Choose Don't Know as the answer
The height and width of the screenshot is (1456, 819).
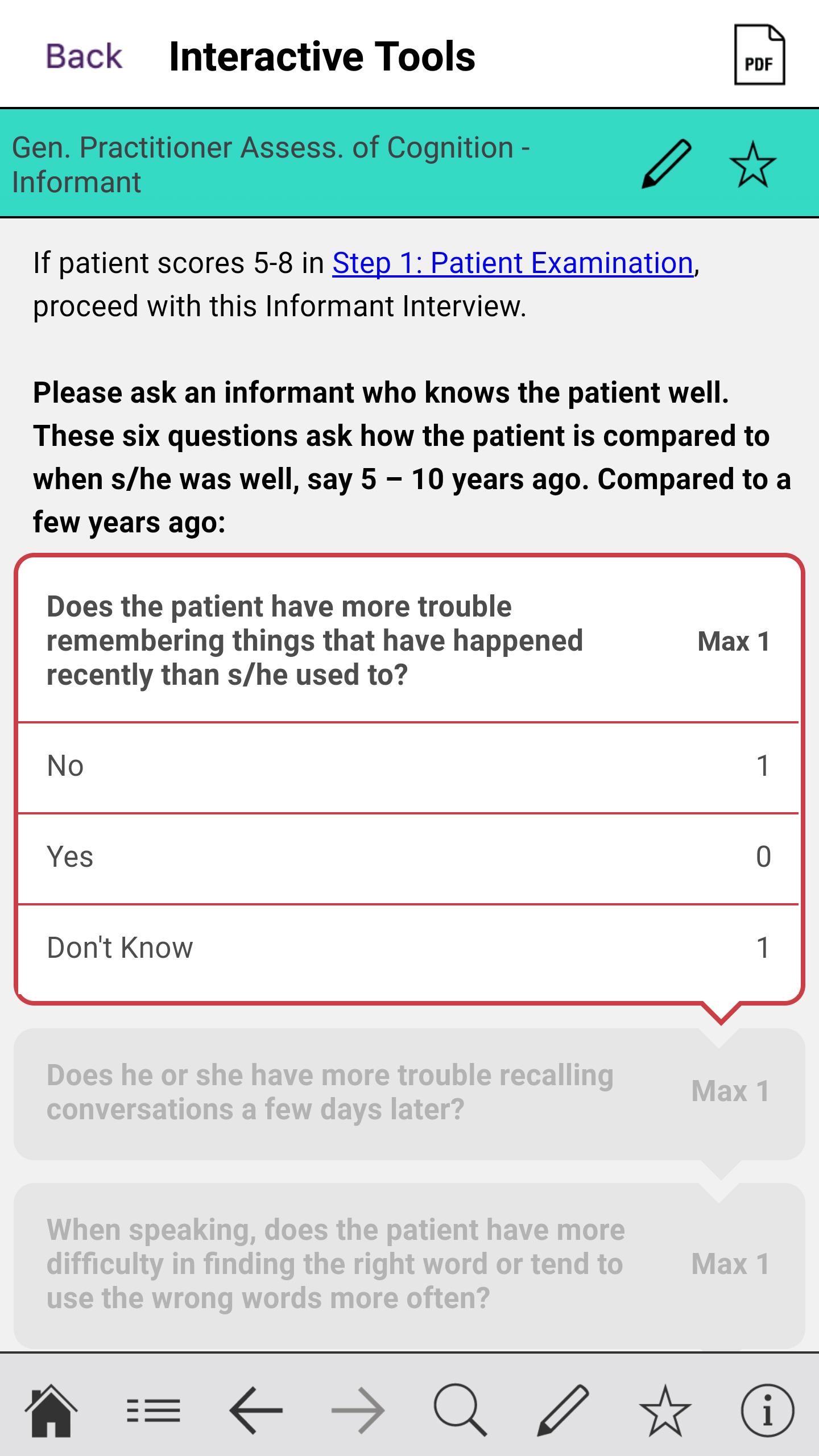[408, 948]
